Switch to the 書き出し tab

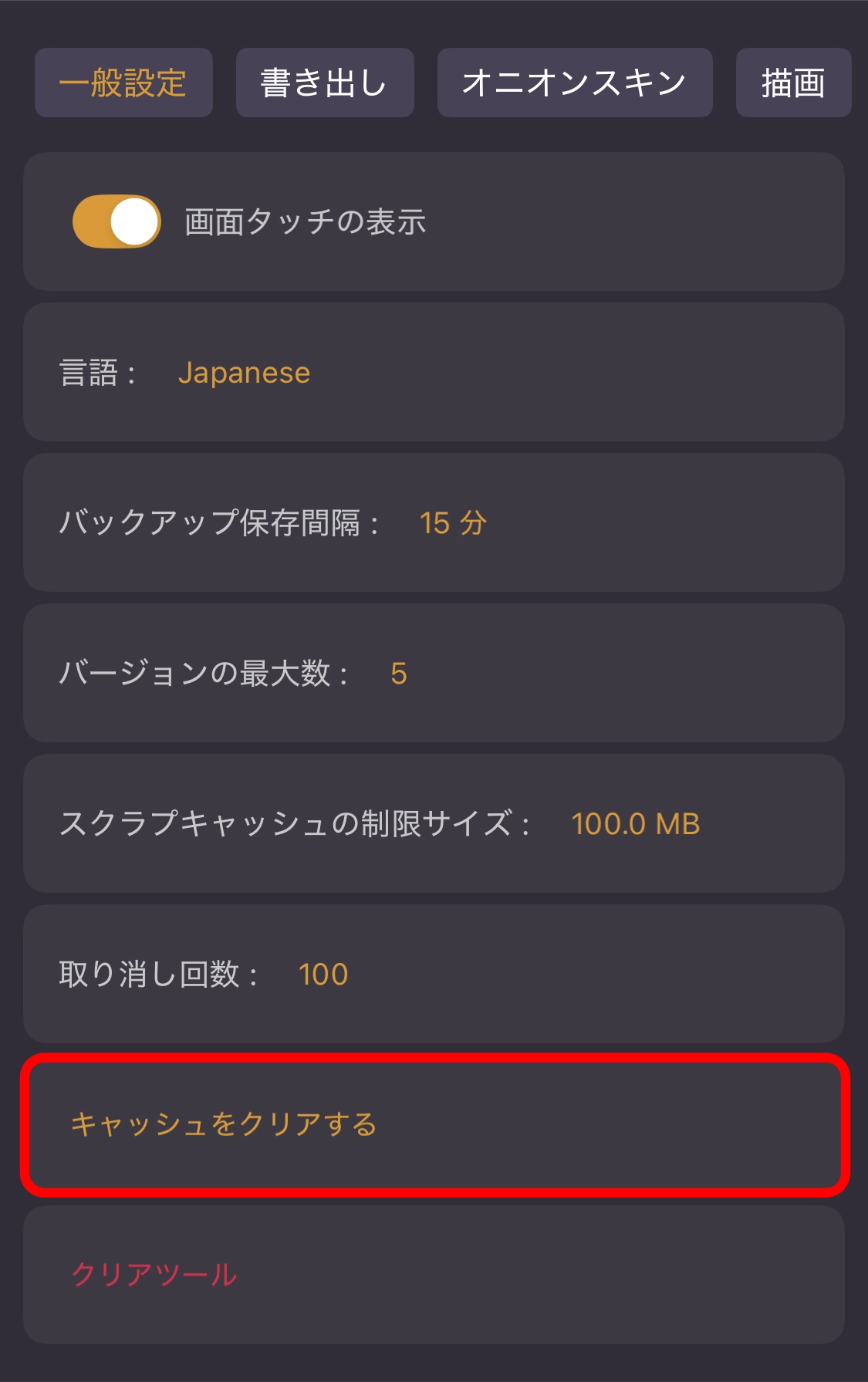pyautogui.click(x=325, y=83)
